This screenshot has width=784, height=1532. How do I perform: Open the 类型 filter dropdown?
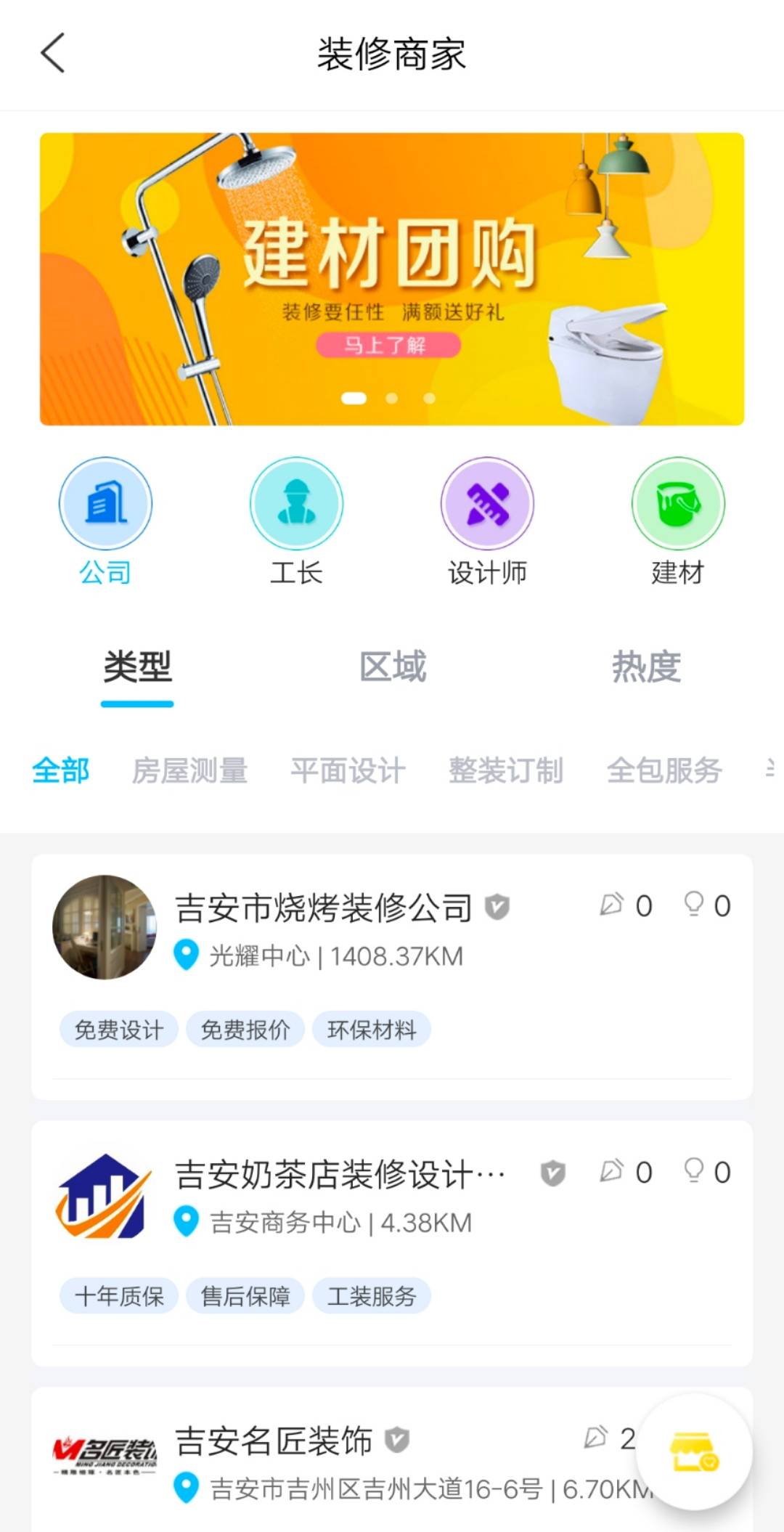tap(136, 668)
